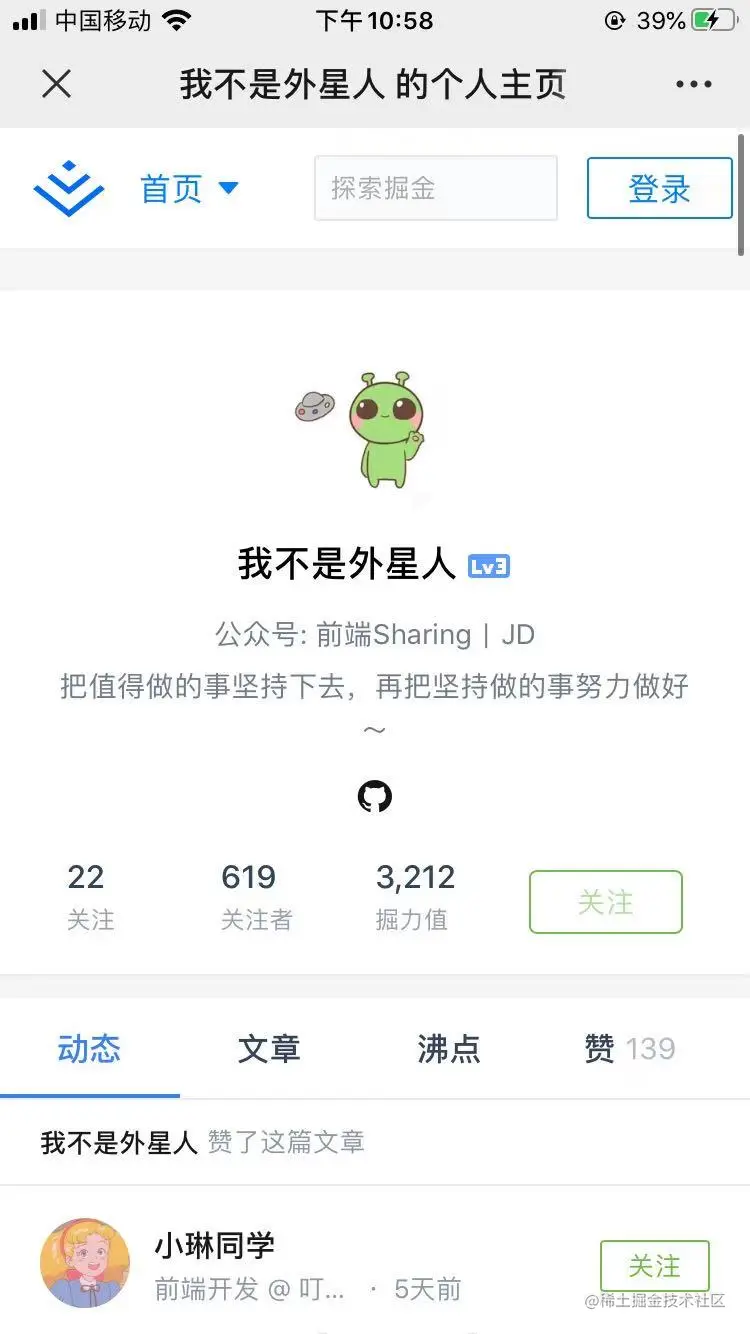
Task: Follow 我不是外星人 with the 关注 button
Action: 605,902
